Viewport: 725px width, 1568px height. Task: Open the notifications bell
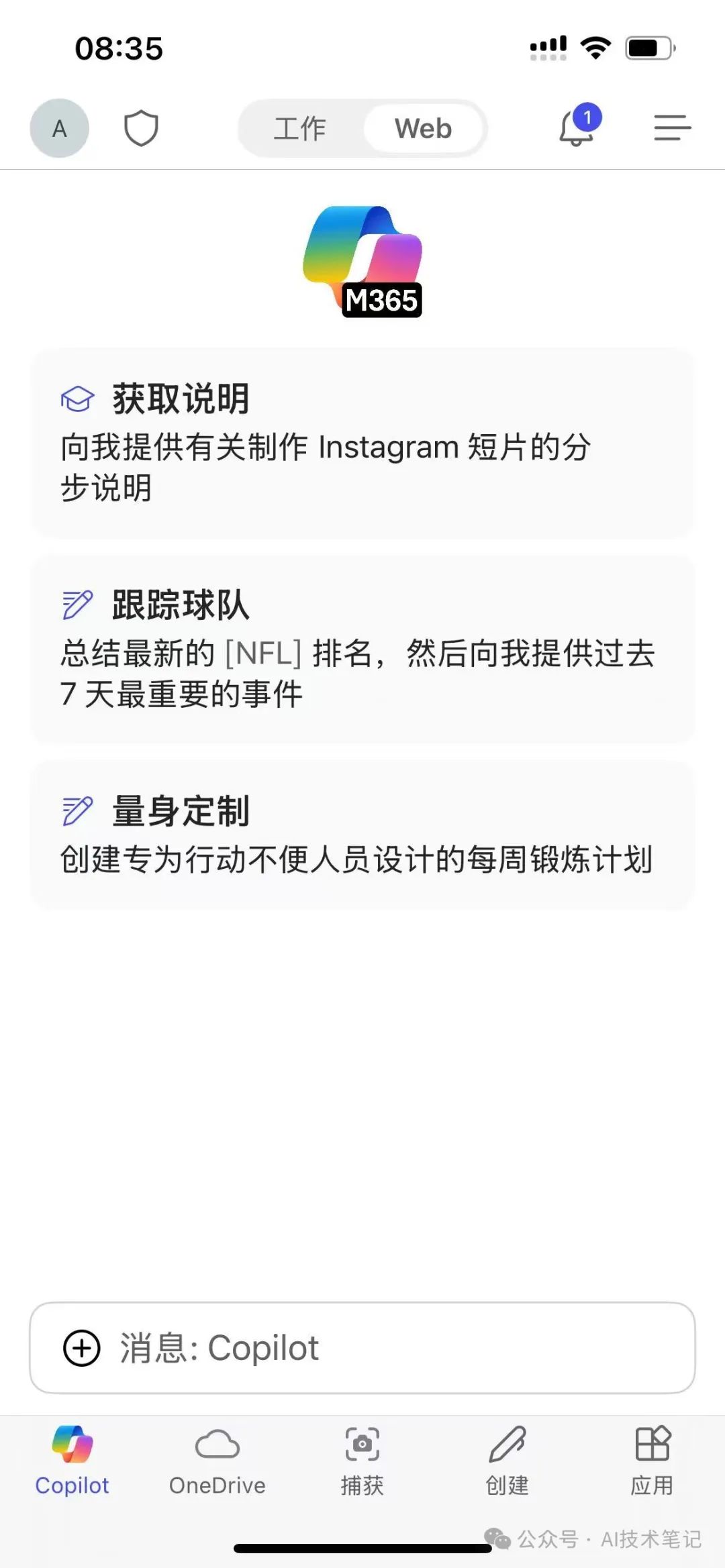tap(577, 127)
